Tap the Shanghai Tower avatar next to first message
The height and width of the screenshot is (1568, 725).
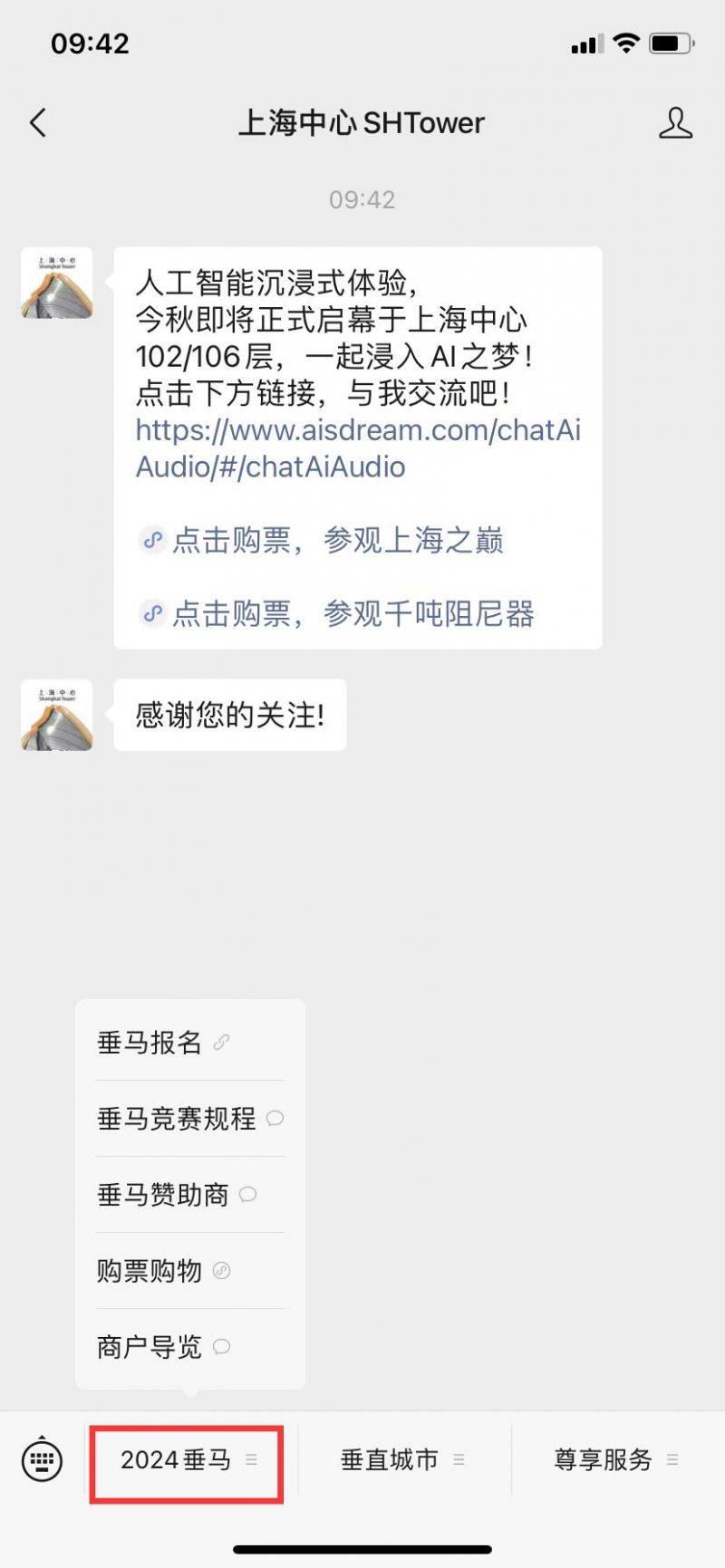[56, 284]
